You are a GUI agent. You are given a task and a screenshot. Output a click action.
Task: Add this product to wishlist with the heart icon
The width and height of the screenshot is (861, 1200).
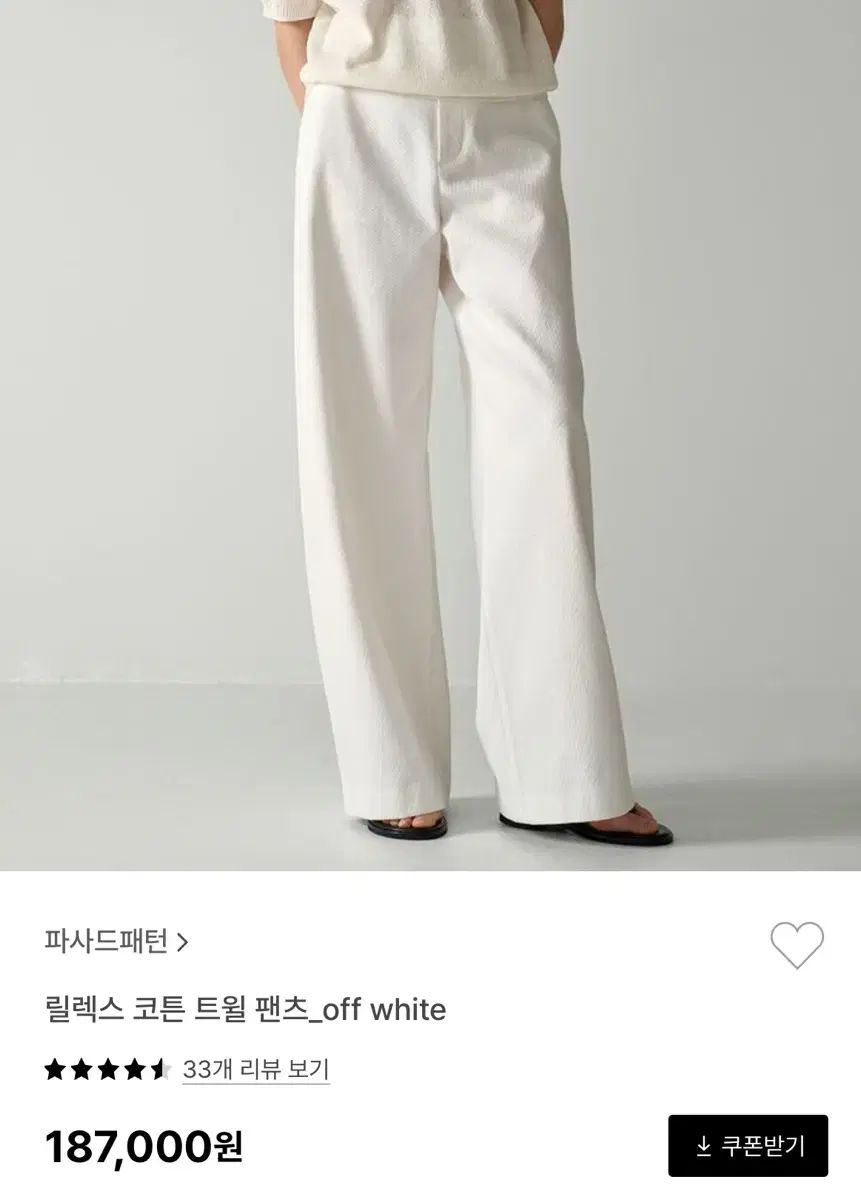[797, 944]
